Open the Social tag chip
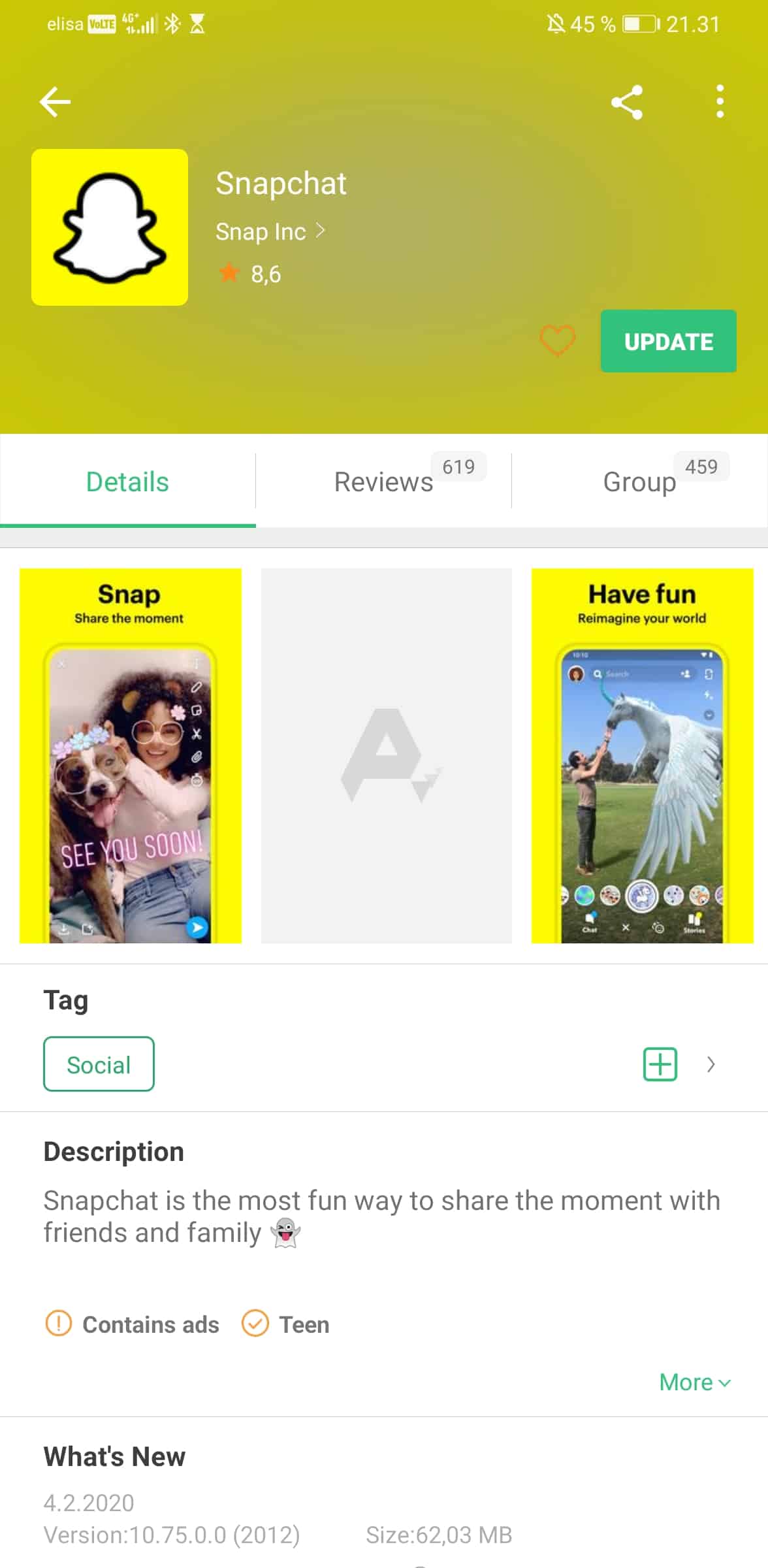The width and height of the screenshot is (768, 1568). point(99,1064)
